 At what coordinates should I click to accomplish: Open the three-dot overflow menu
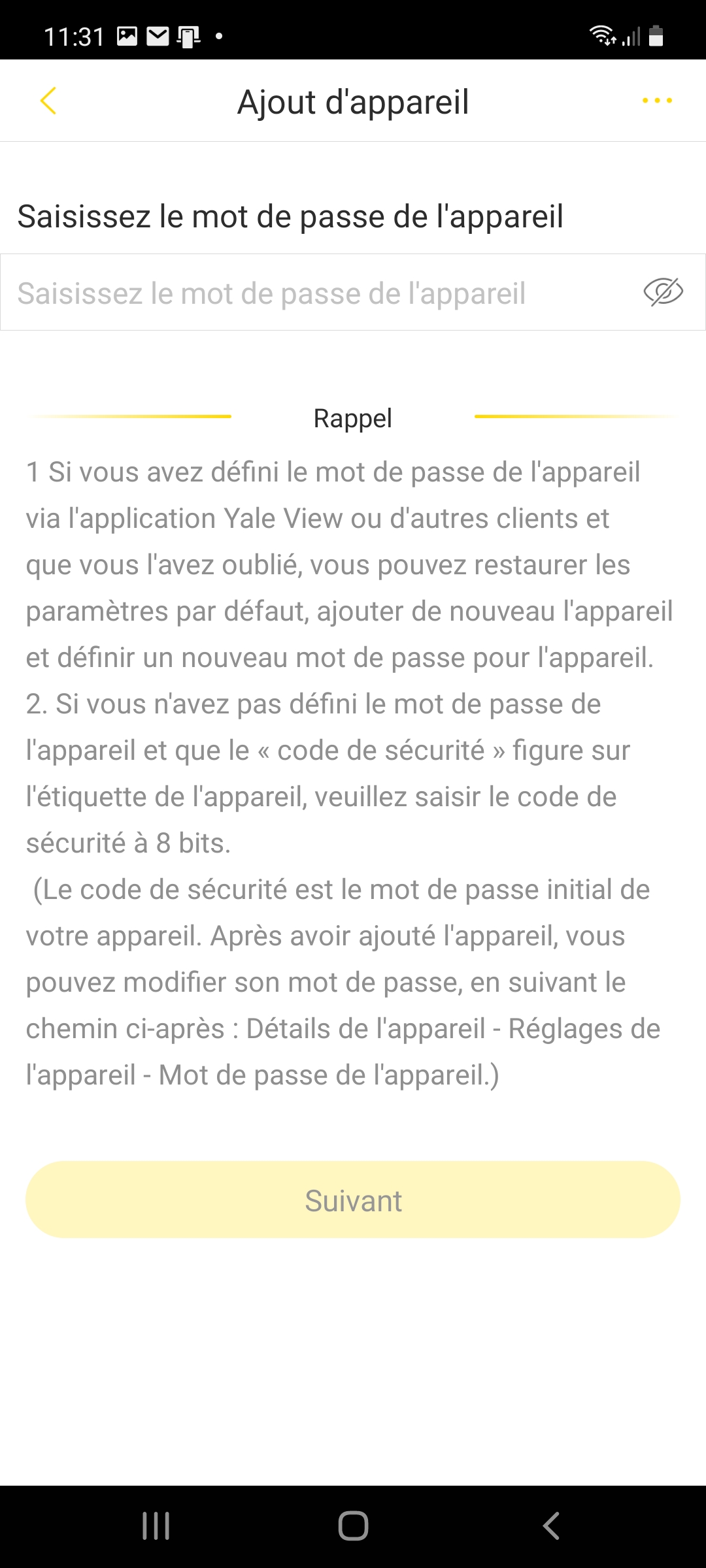657,101
